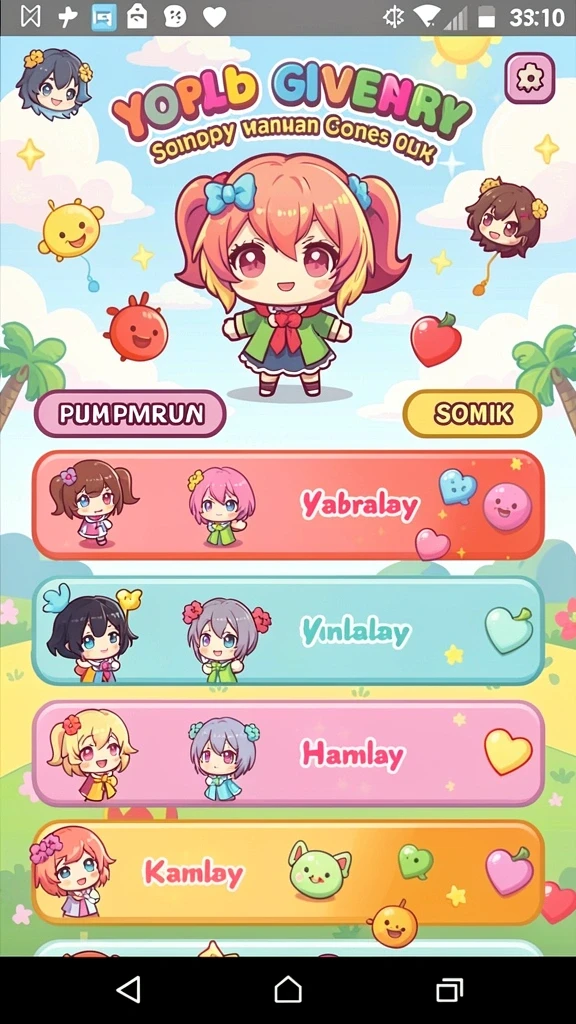Open the Yabralay card
Screen dimensions: 576x1024
tap(288, 505)
